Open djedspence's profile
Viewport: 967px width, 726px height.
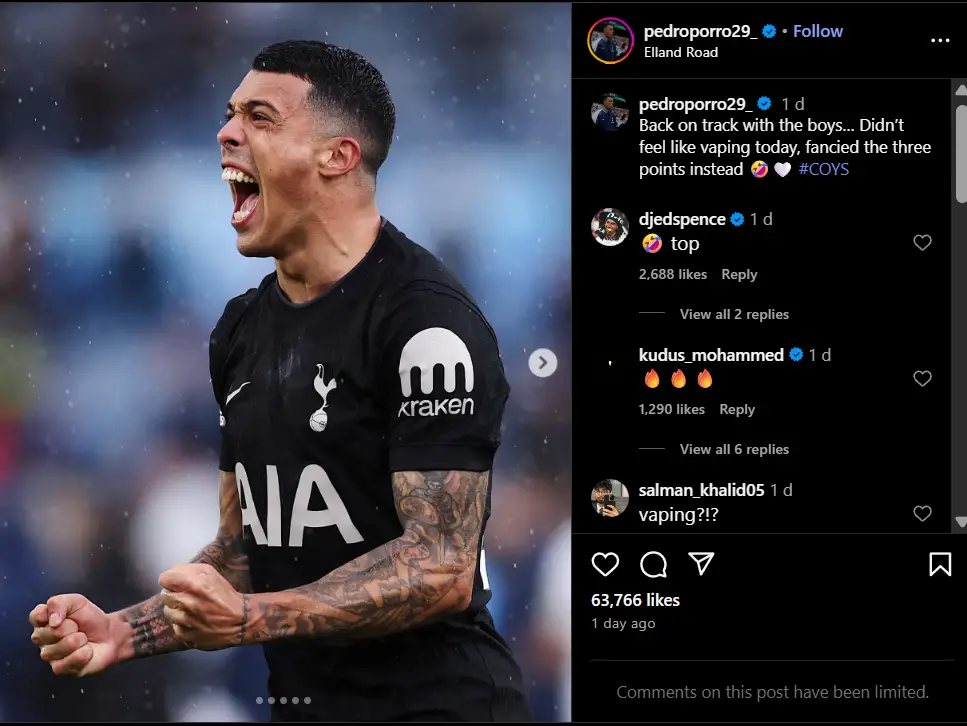pos(682,219)
